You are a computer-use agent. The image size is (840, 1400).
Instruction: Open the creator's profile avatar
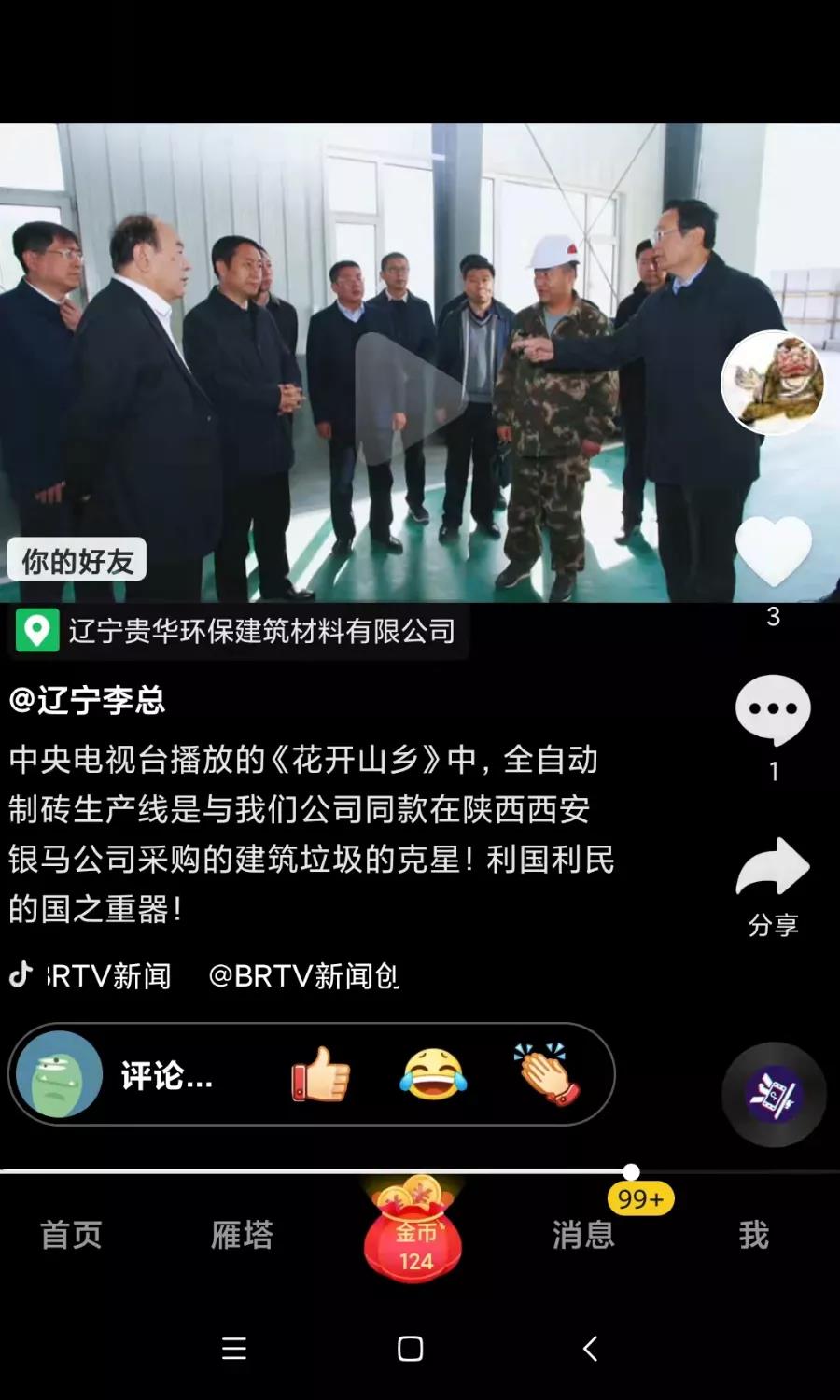click(x=773, y=382)
